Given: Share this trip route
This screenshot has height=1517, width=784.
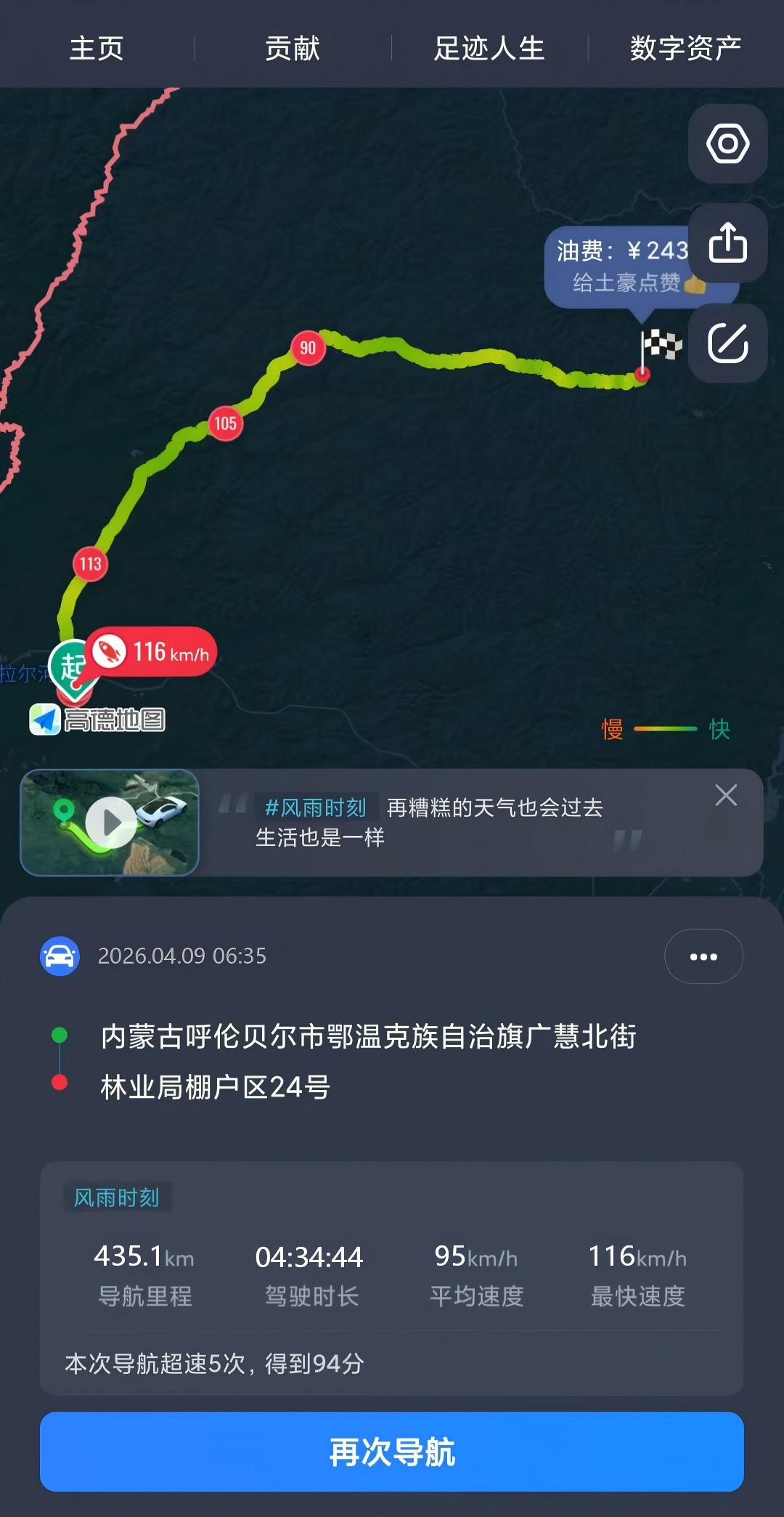Looking at the screenshot, I should (x=727, y=243).
